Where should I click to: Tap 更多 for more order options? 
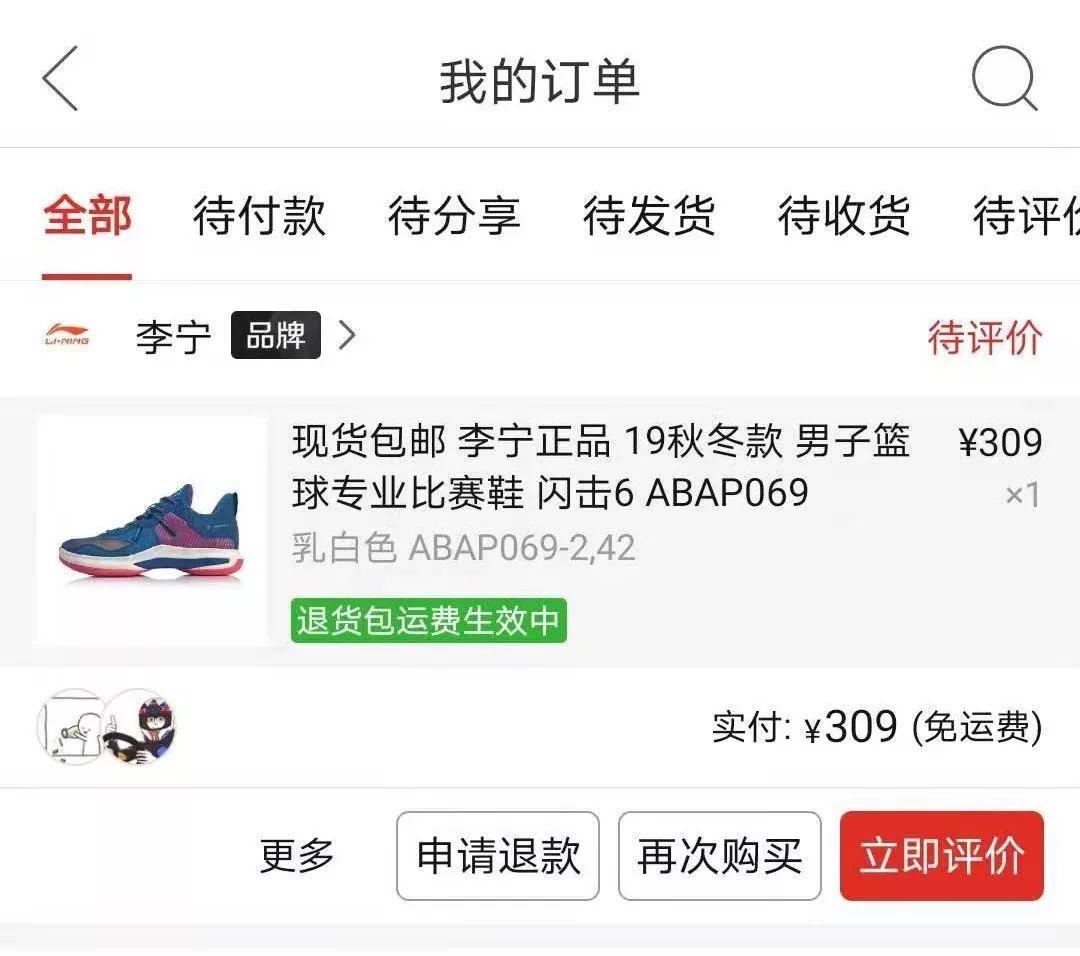click(297, 856)
